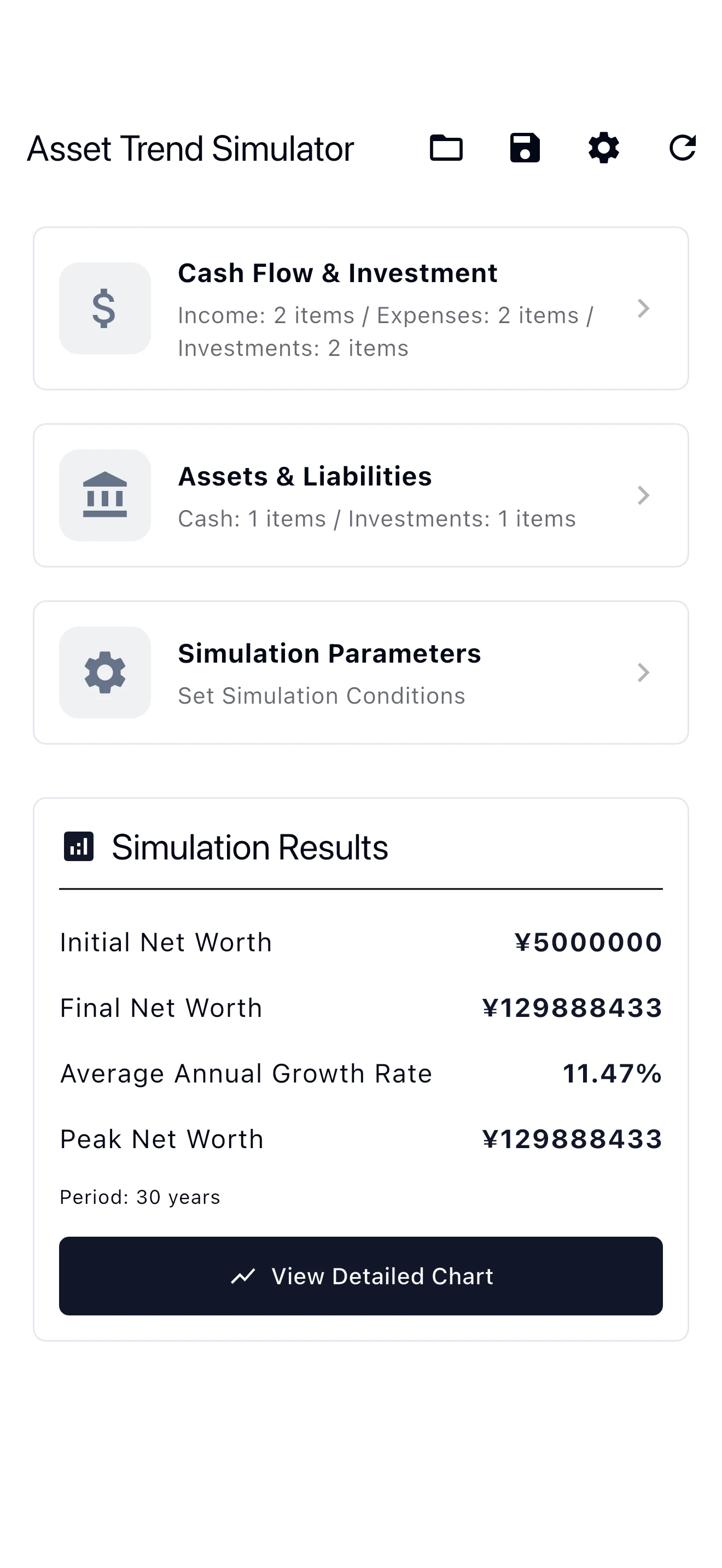Save the current simulation

(x=524, y=148)
